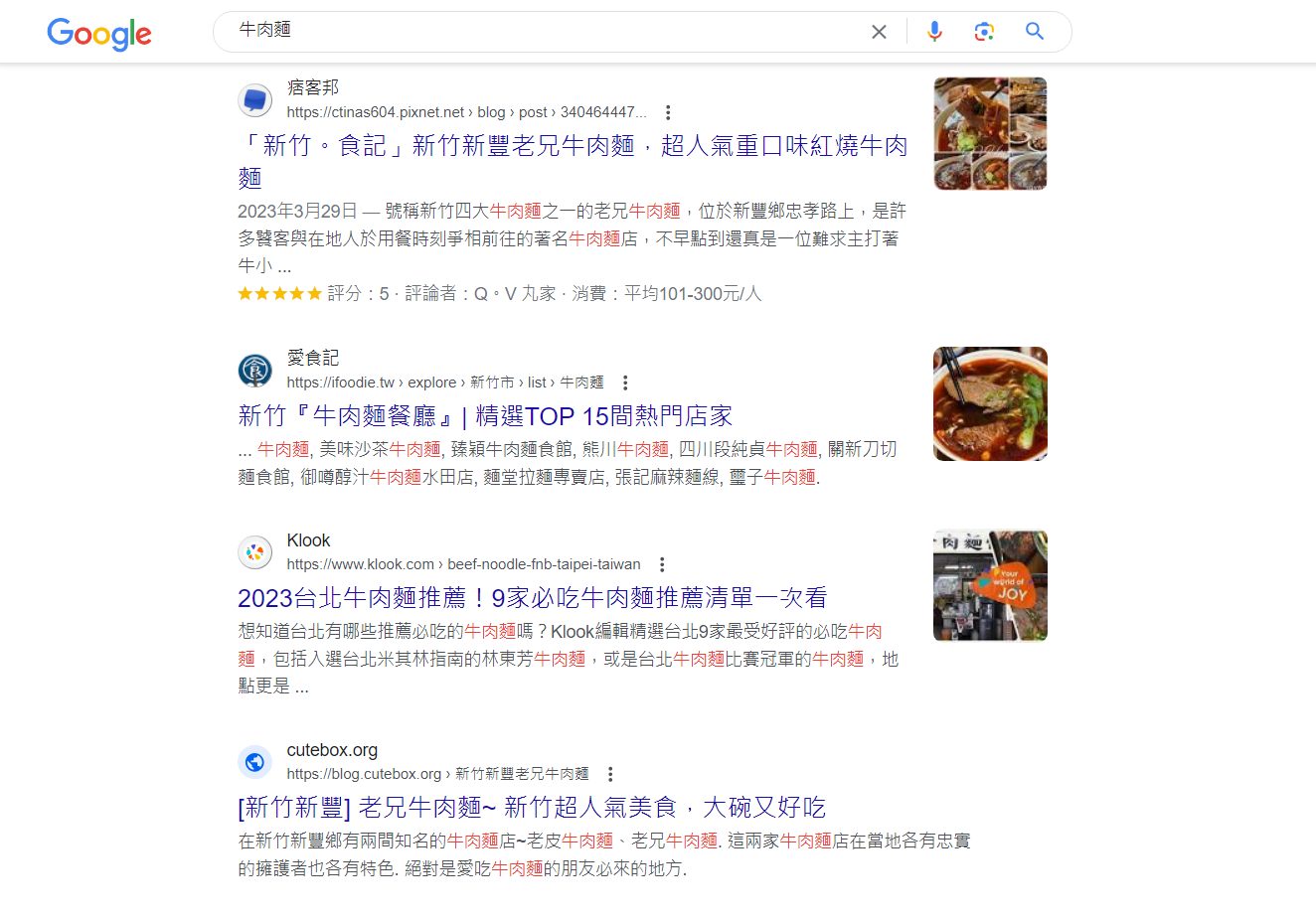The image size is (1316, 919).
Task: Tap the 愛食記 beef noodle bowl thumbnail
Action: pyautogui.click(x=990, y=403)
